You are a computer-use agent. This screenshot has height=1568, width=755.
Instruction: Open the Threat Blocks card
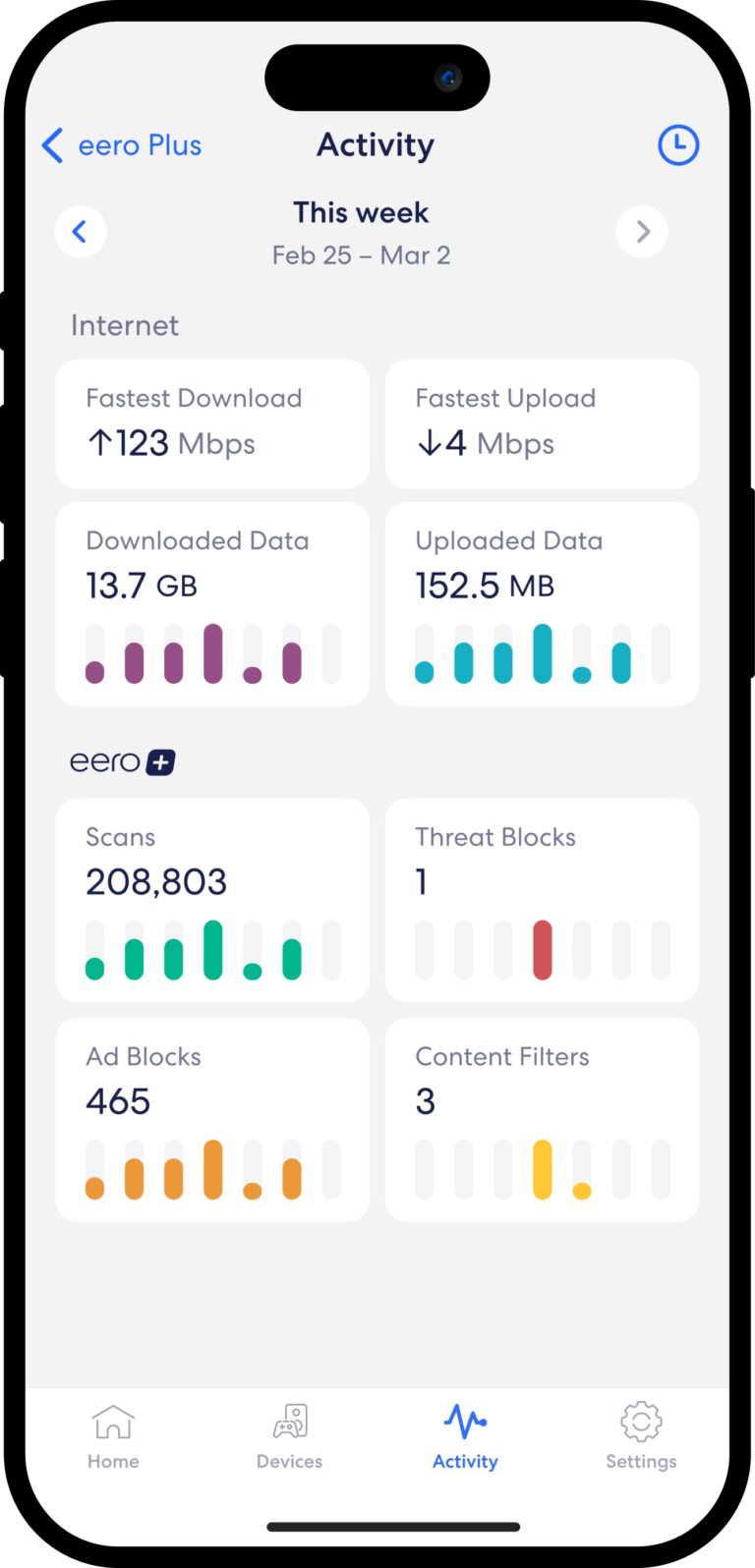[x=542, y=900]
